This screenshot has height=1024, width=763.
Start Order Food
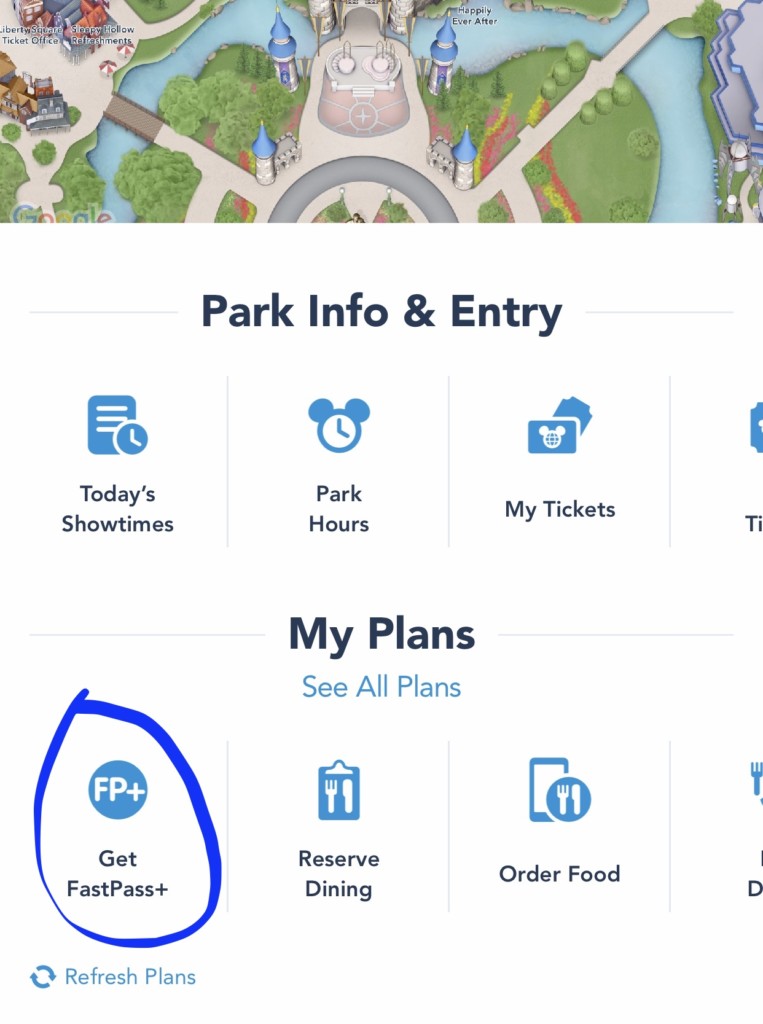559,828
